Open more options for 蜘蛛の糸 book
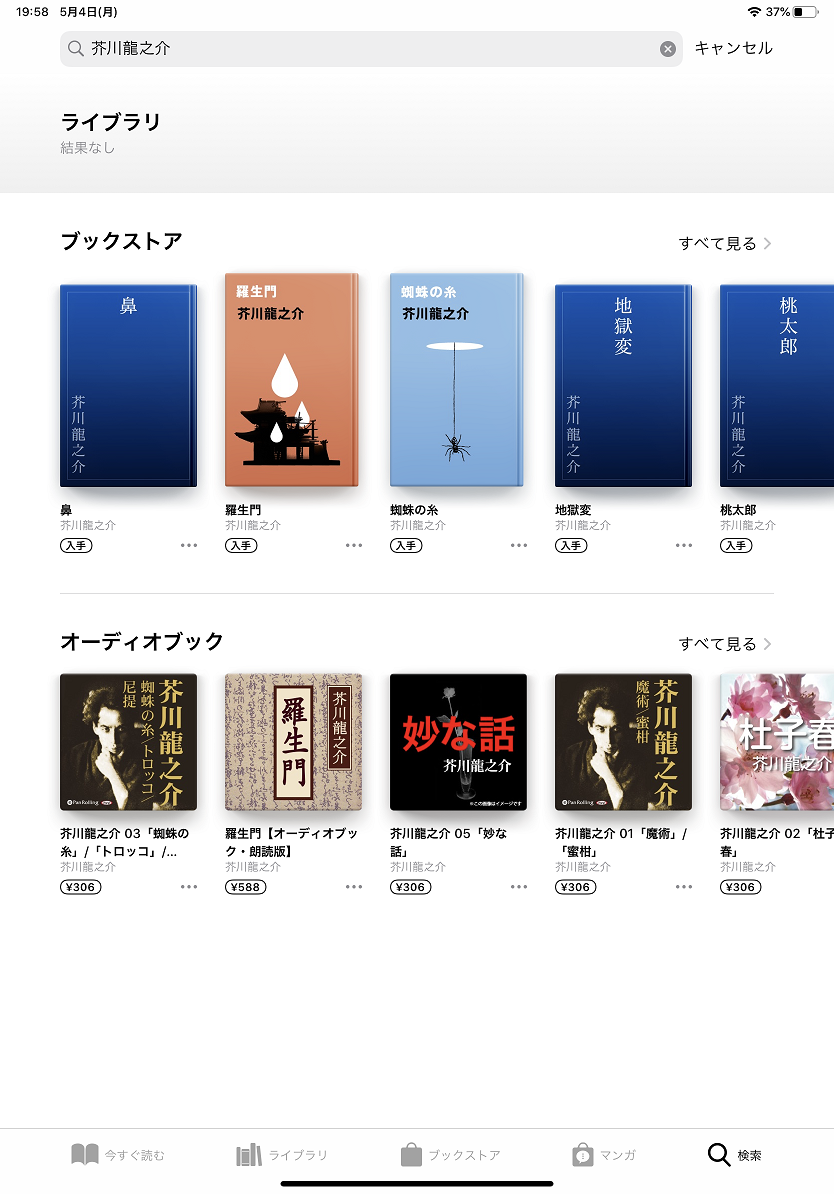 click(519, 546)
